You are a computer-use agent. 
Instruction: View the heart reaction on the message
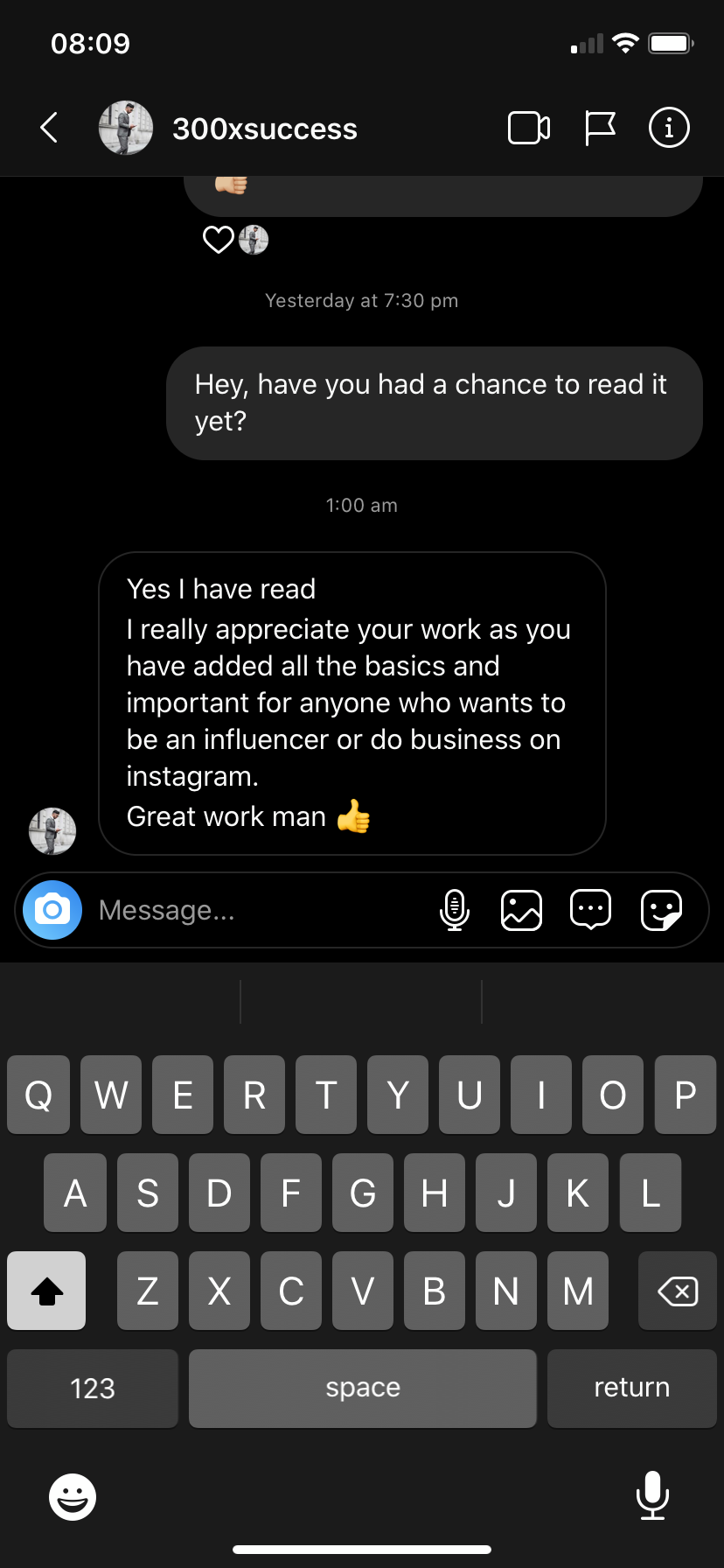(x=219, y=239)
